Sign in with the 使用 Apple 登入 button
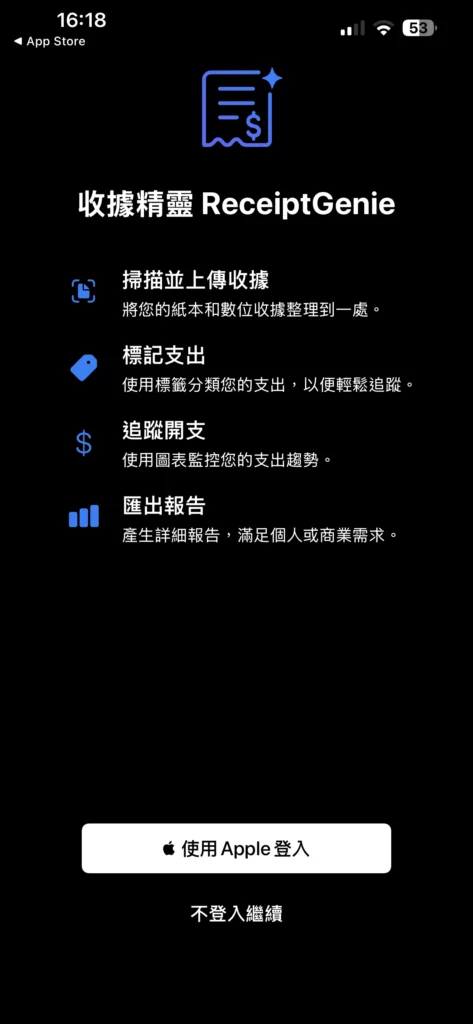The image size is (473, 1024). pyautogui.click(x=236, y=848)
